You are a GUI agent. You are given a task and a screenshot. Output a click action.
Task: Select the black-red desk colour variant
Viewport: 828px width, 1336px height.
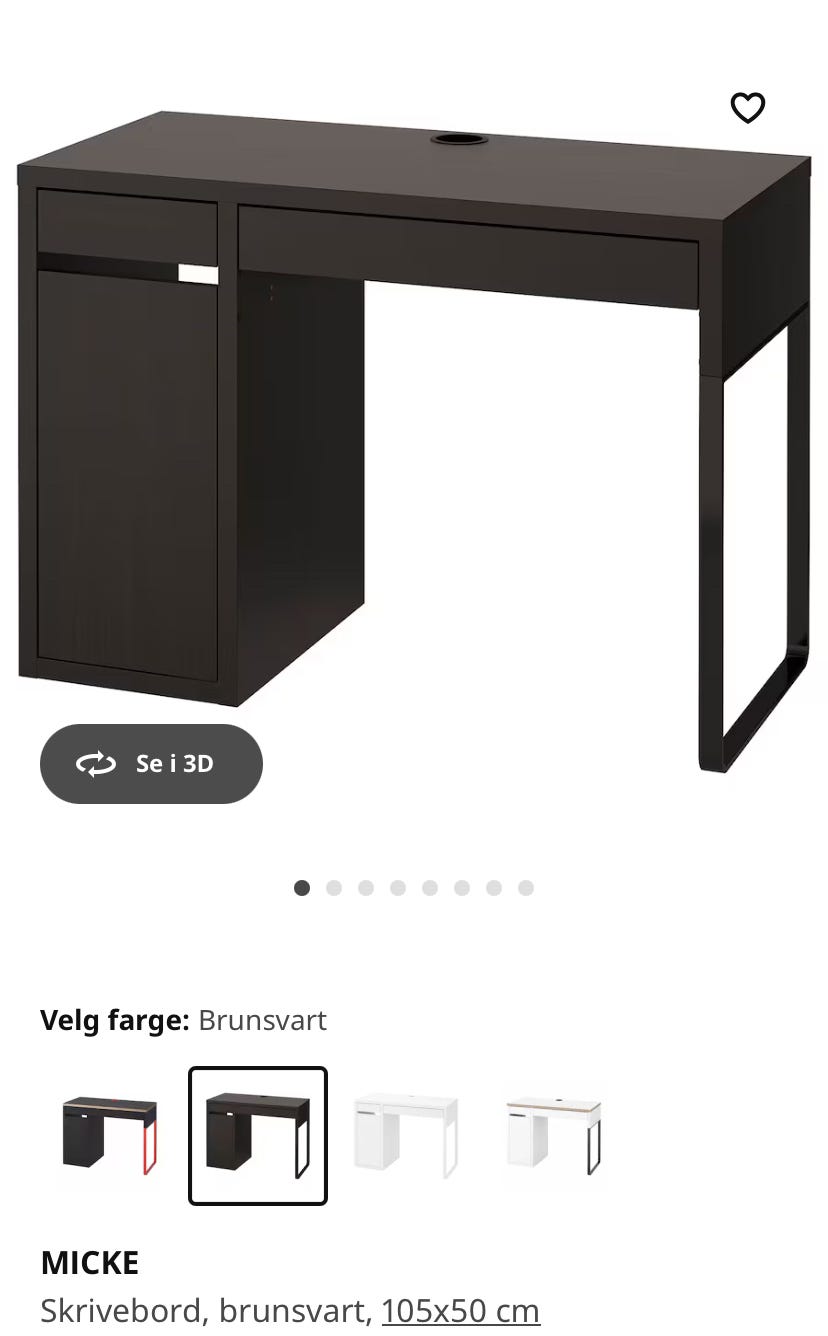point(110,1136)
